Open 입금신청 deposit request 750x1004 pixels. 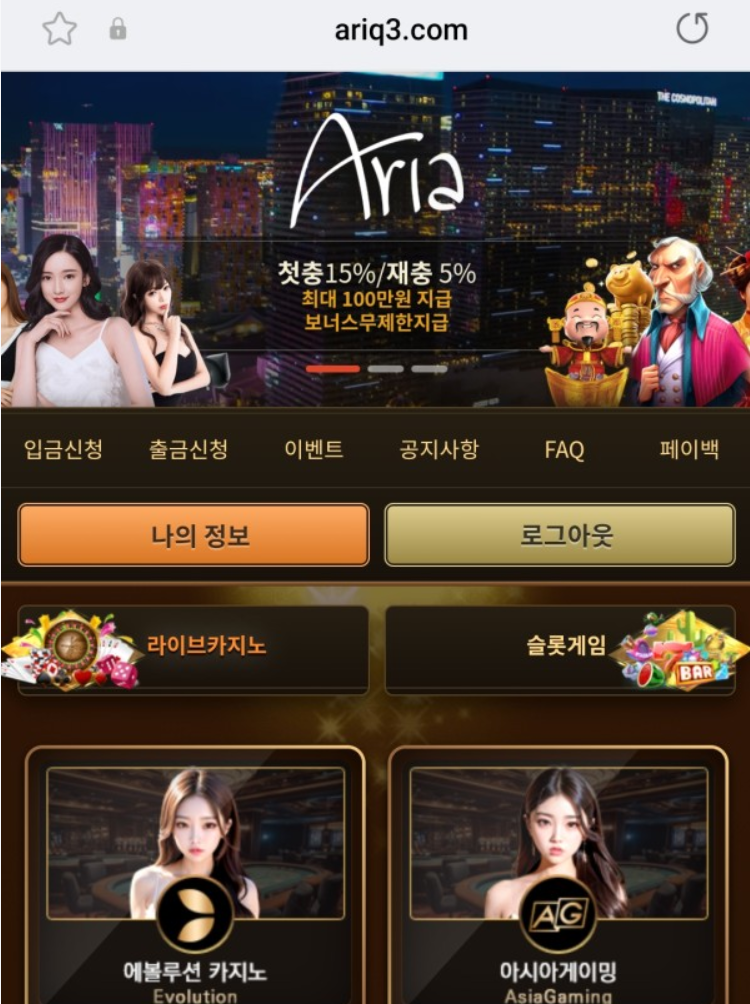tap(63, 449)
